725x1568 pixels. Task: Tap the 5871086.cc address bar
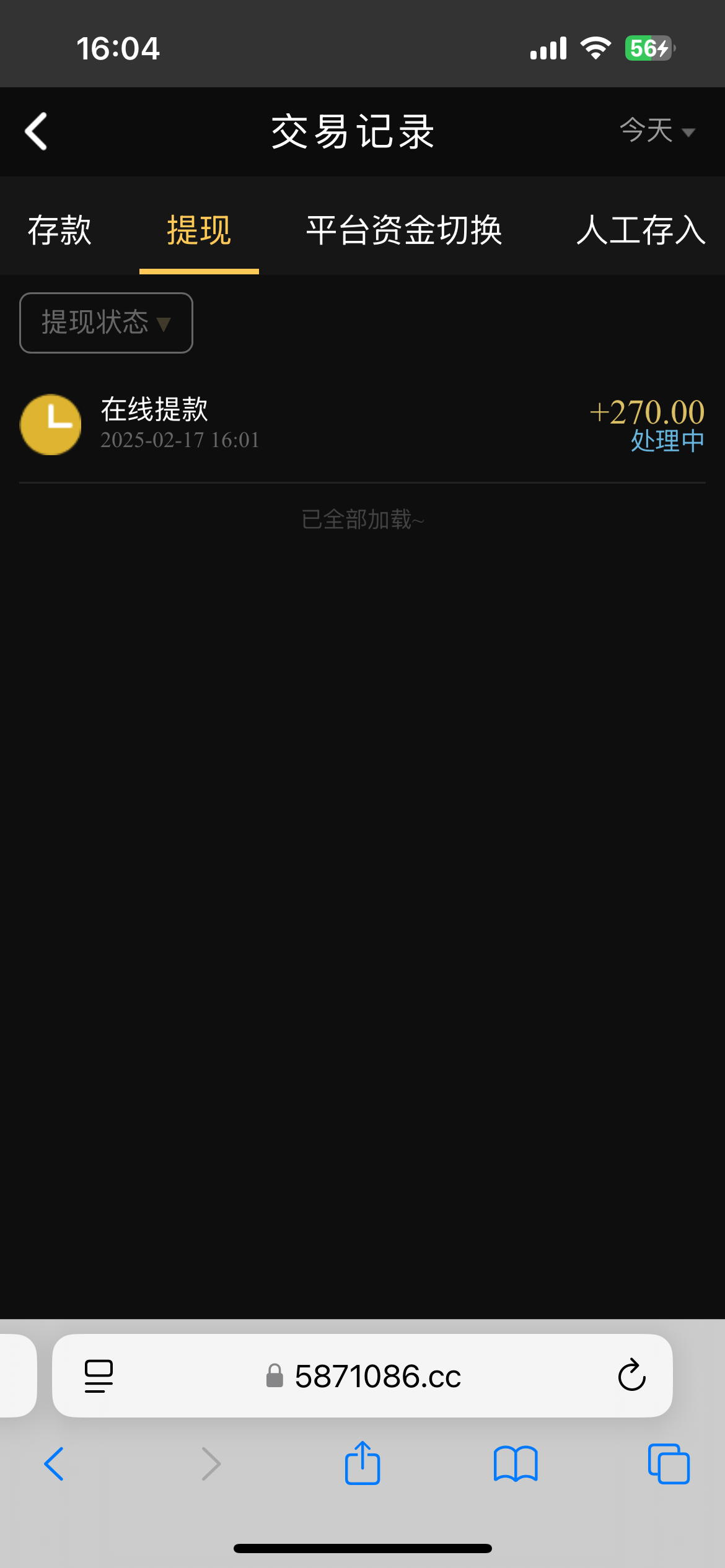pos(378,1376)
